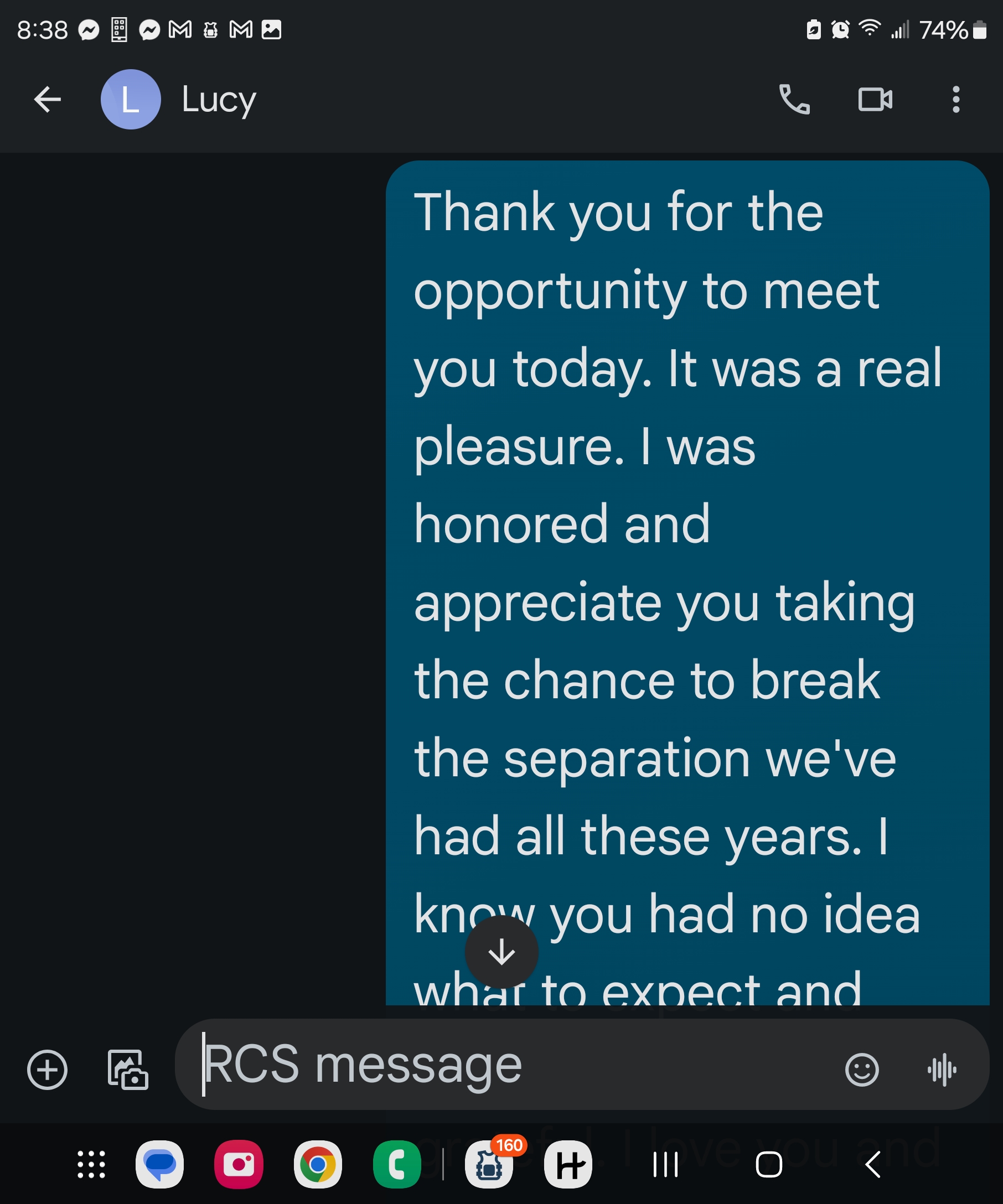1003x1204 pixels.
Task: Launch the green phone app from taskbar
Action: tap(397, 1165)
